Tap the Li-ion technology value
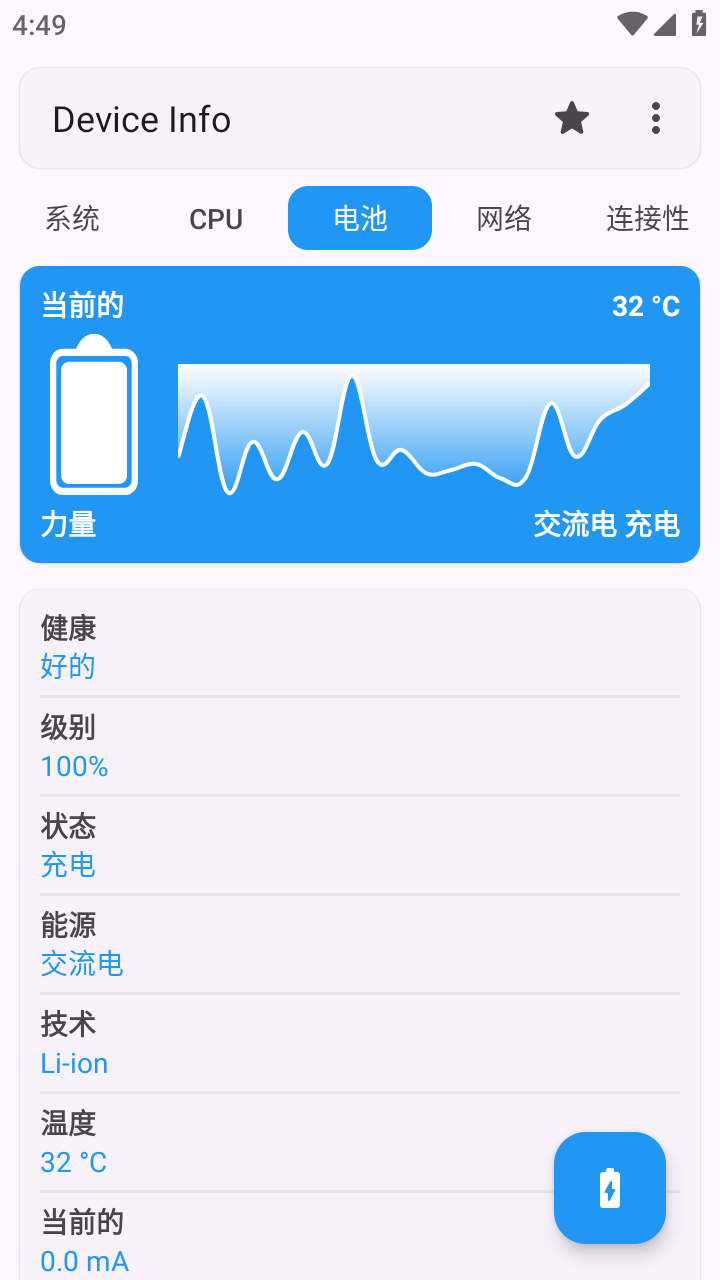The height and width of the screenshot is (1280, 720). click(74, 1063)
